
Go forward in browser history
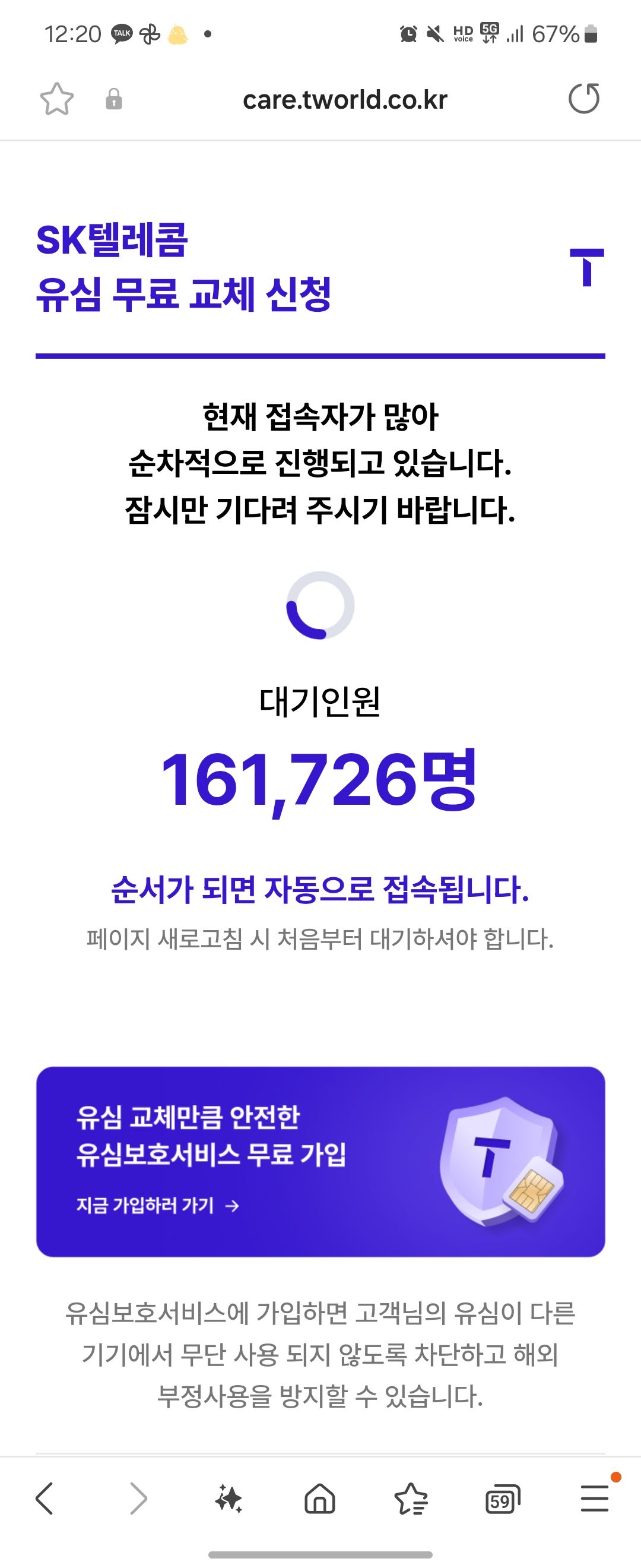pyautogui.click(x=139, y=1498)
